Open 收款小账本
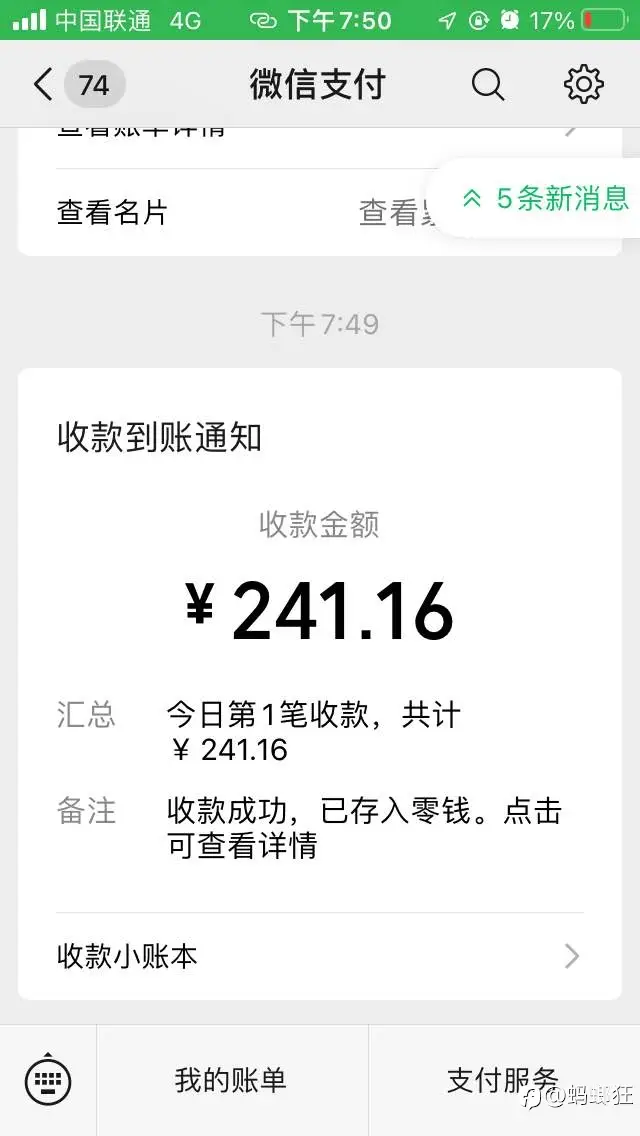 [x=320, y=956]
